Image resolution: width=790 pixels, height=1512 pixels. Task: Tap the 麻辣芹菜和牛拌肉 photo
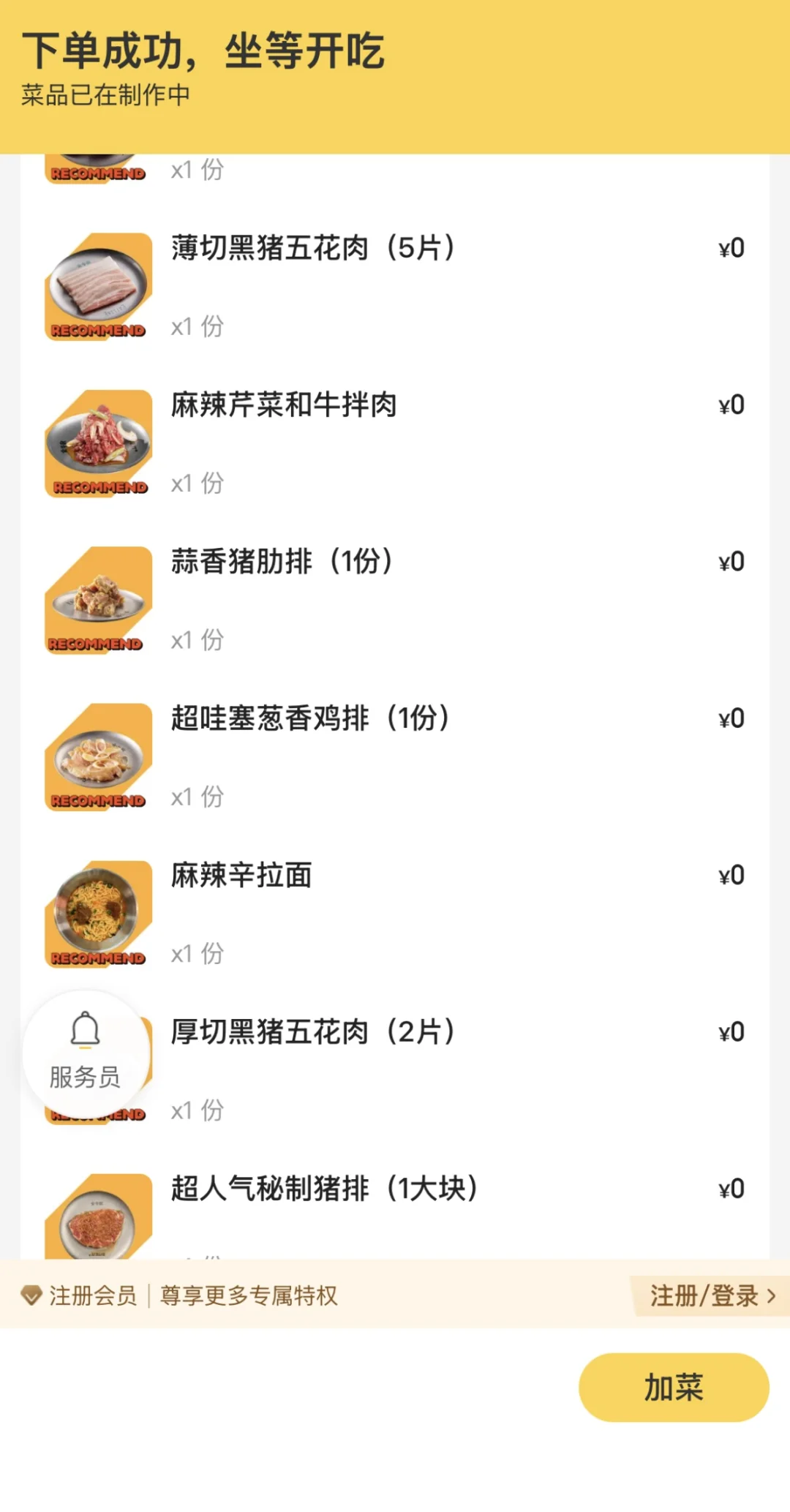pos(97,441)
